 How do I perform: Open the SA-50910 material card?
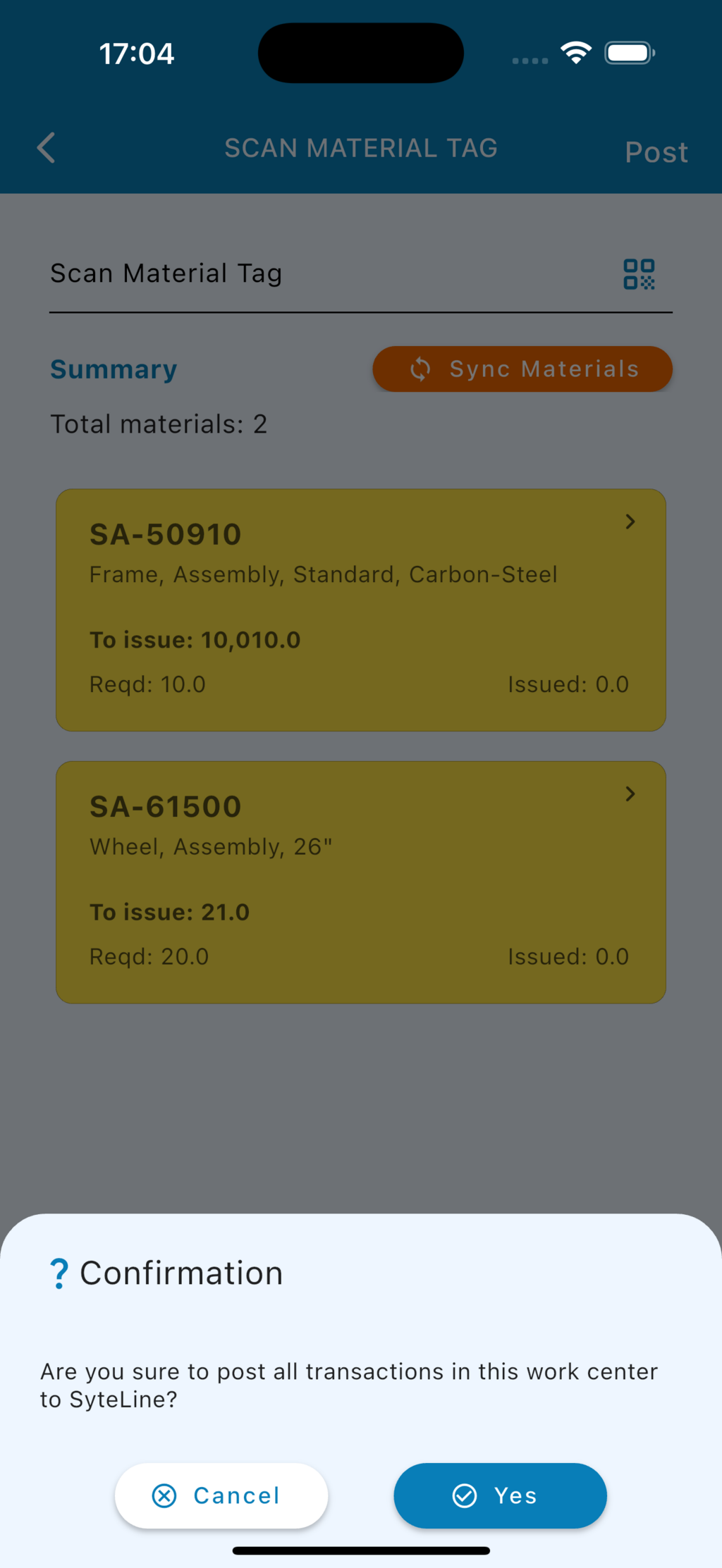click(361, 610)
